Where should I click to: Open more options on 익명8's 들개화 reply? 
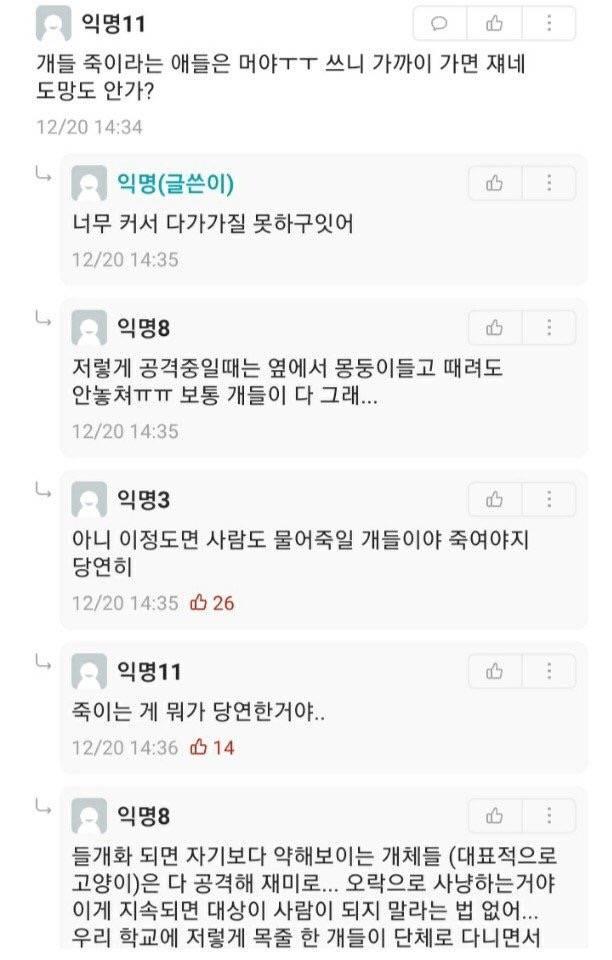pyautogui.click(x=549, y=815)
